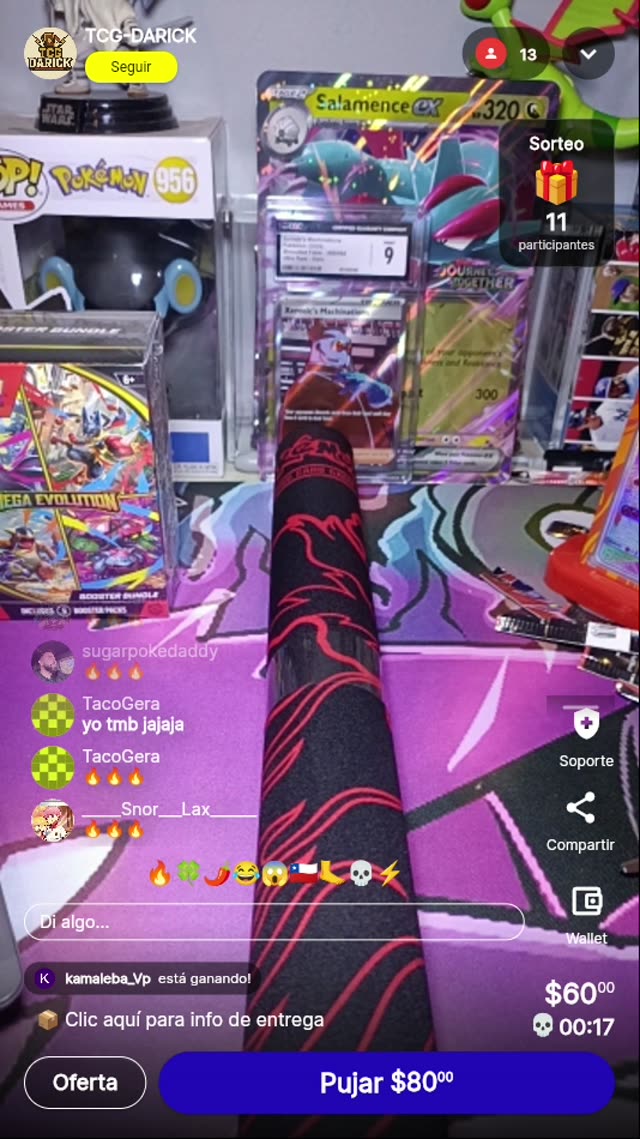Share the stream via Compartir

click(580, 808)
